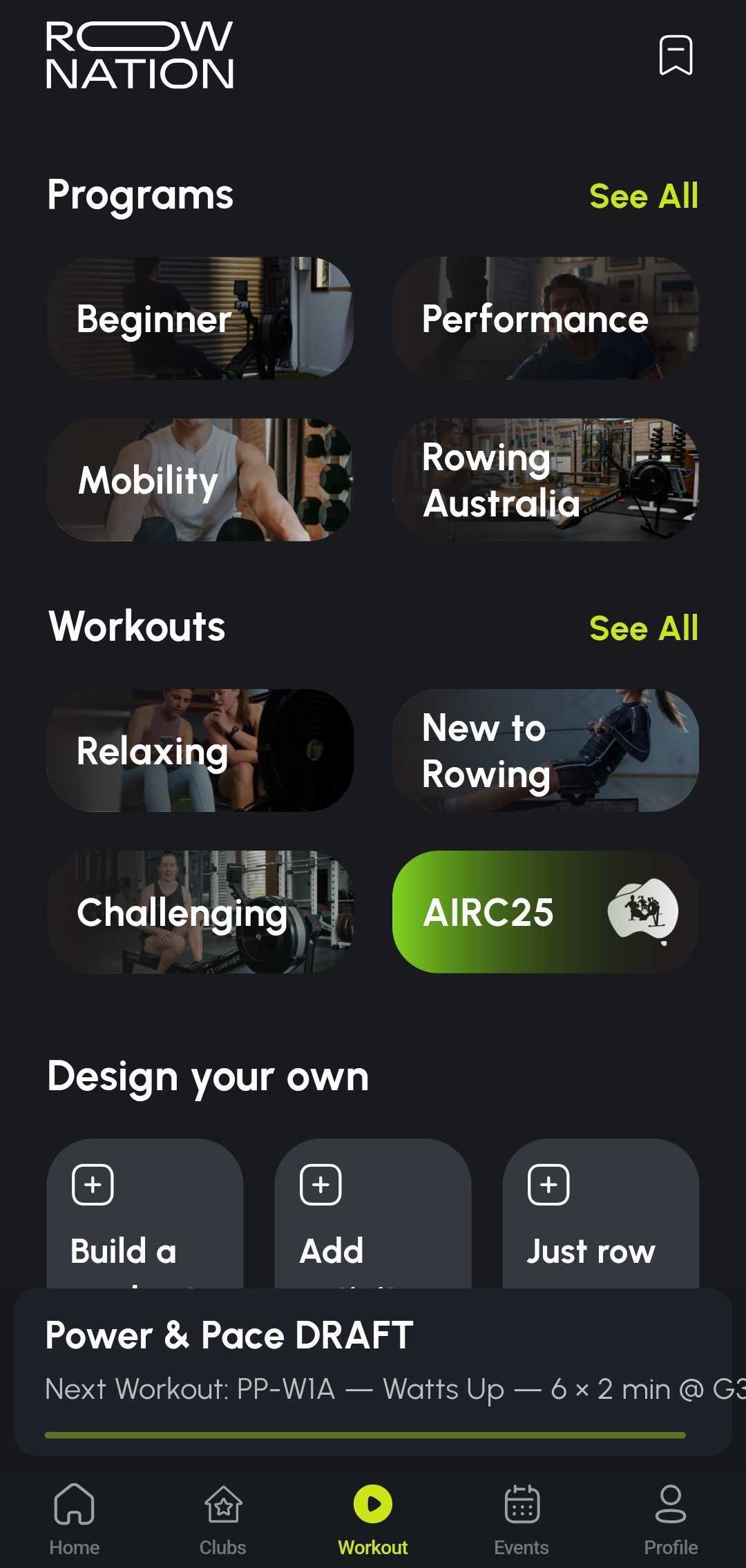The image size is (746, 1568).
Task: Open the Beginner program card
Action: click(199, 318)
